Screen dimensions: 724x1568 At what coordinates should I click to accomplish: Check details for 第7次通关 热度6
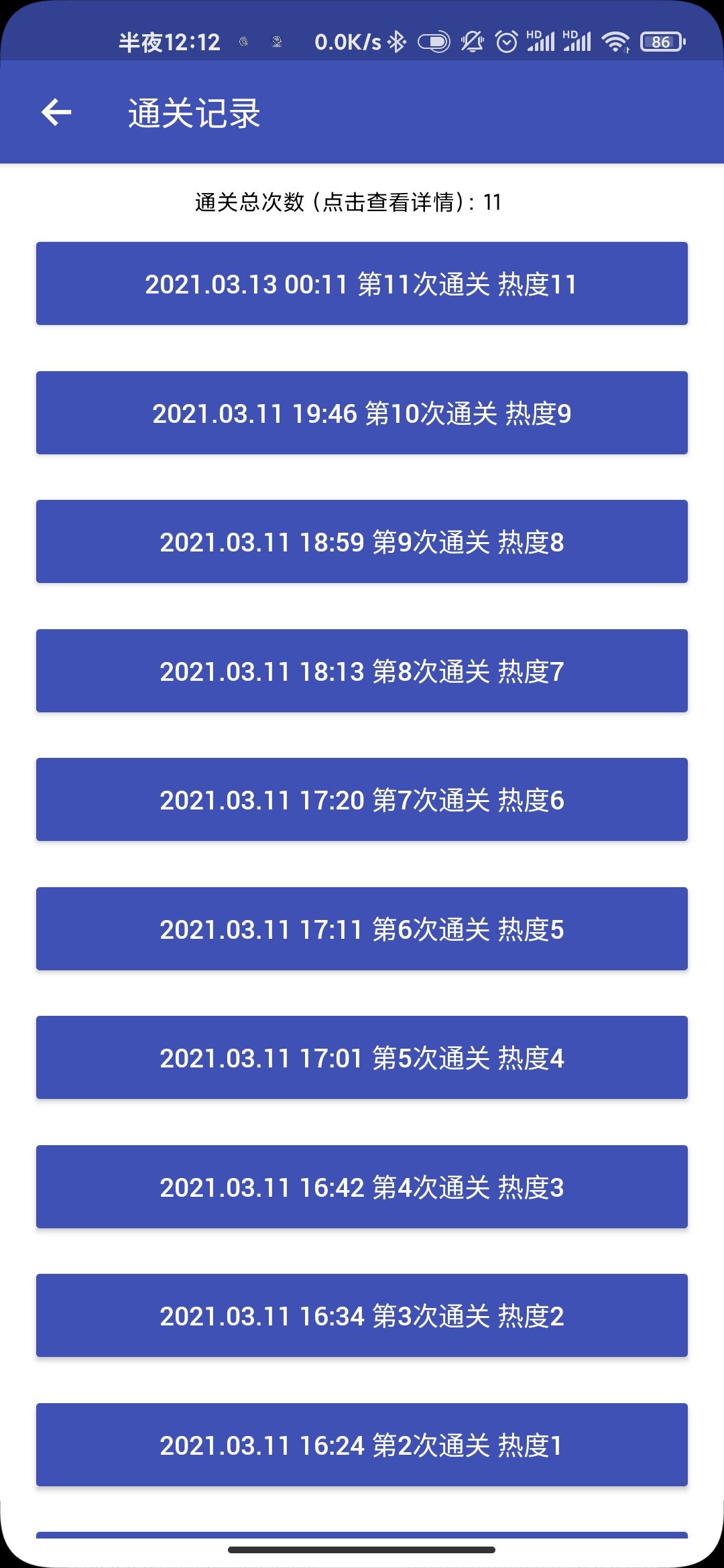362,799
